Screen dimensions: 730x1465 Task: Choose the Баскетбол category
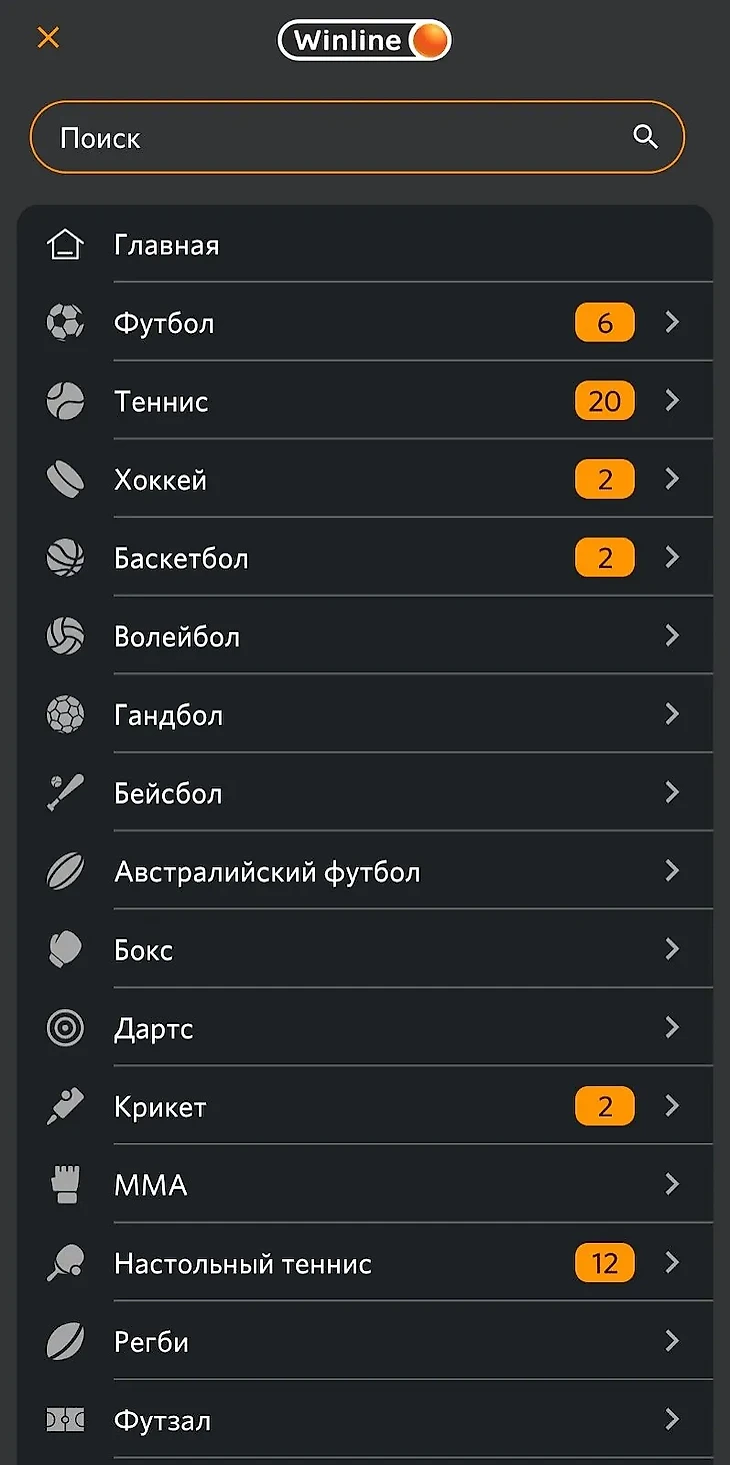coord(181,558)
